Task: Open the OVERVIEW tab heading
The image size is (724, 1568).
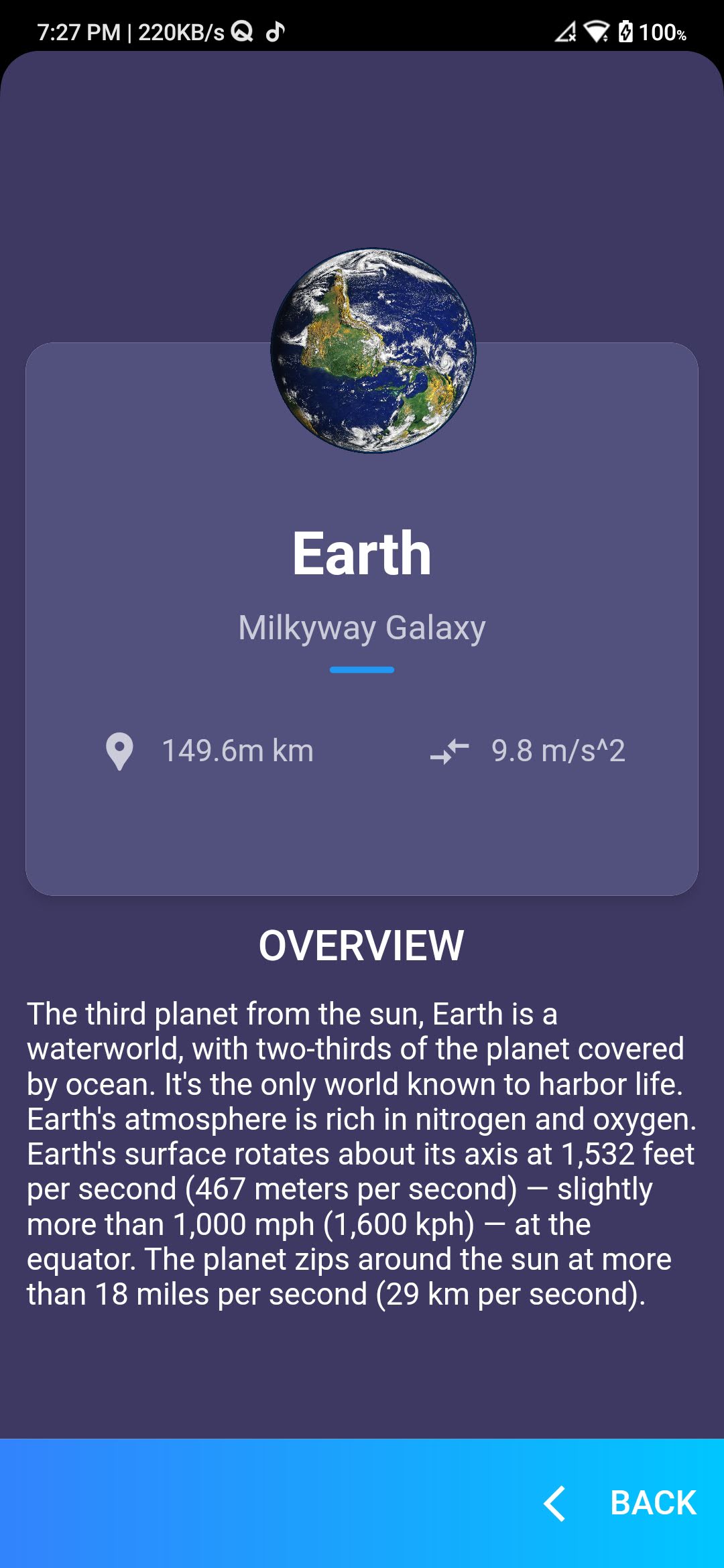Action: [x=362, y=945]
